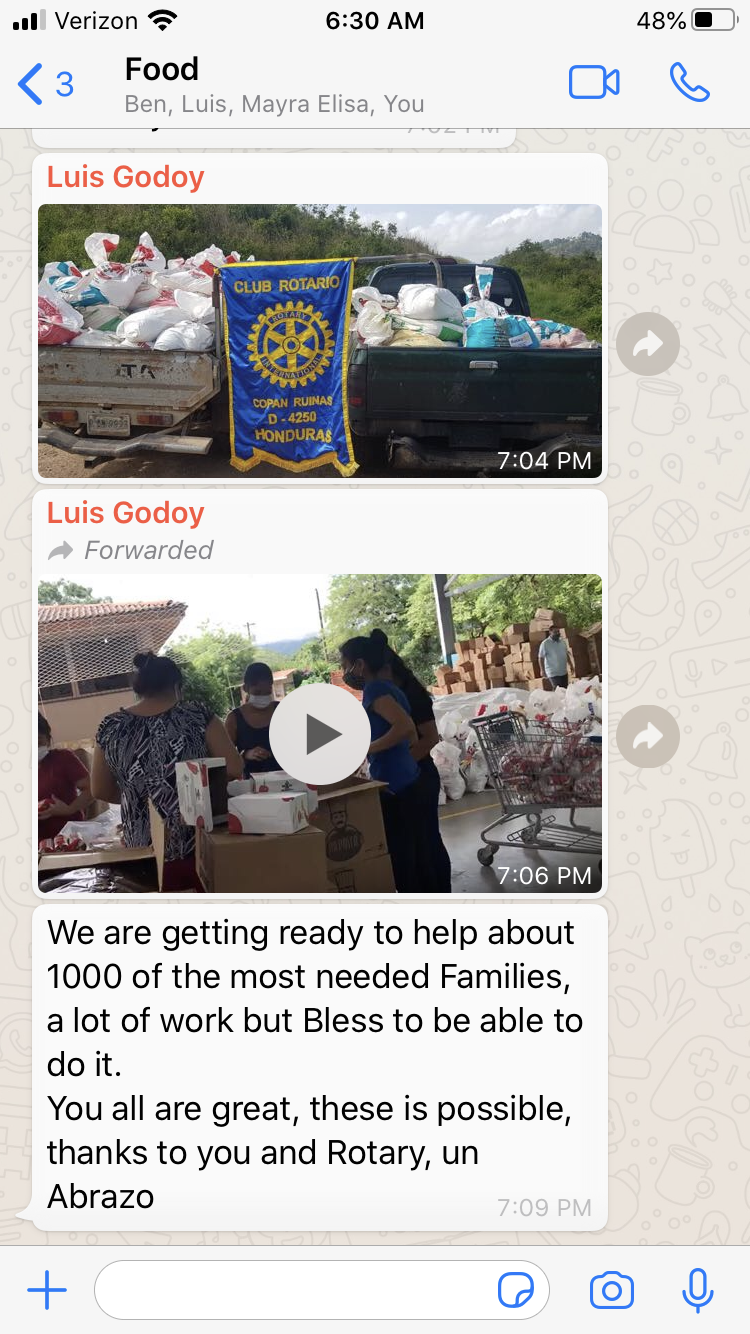Tap the microphone voice message icon
Screen dimensions: 750x1334
pos(697,1290)
